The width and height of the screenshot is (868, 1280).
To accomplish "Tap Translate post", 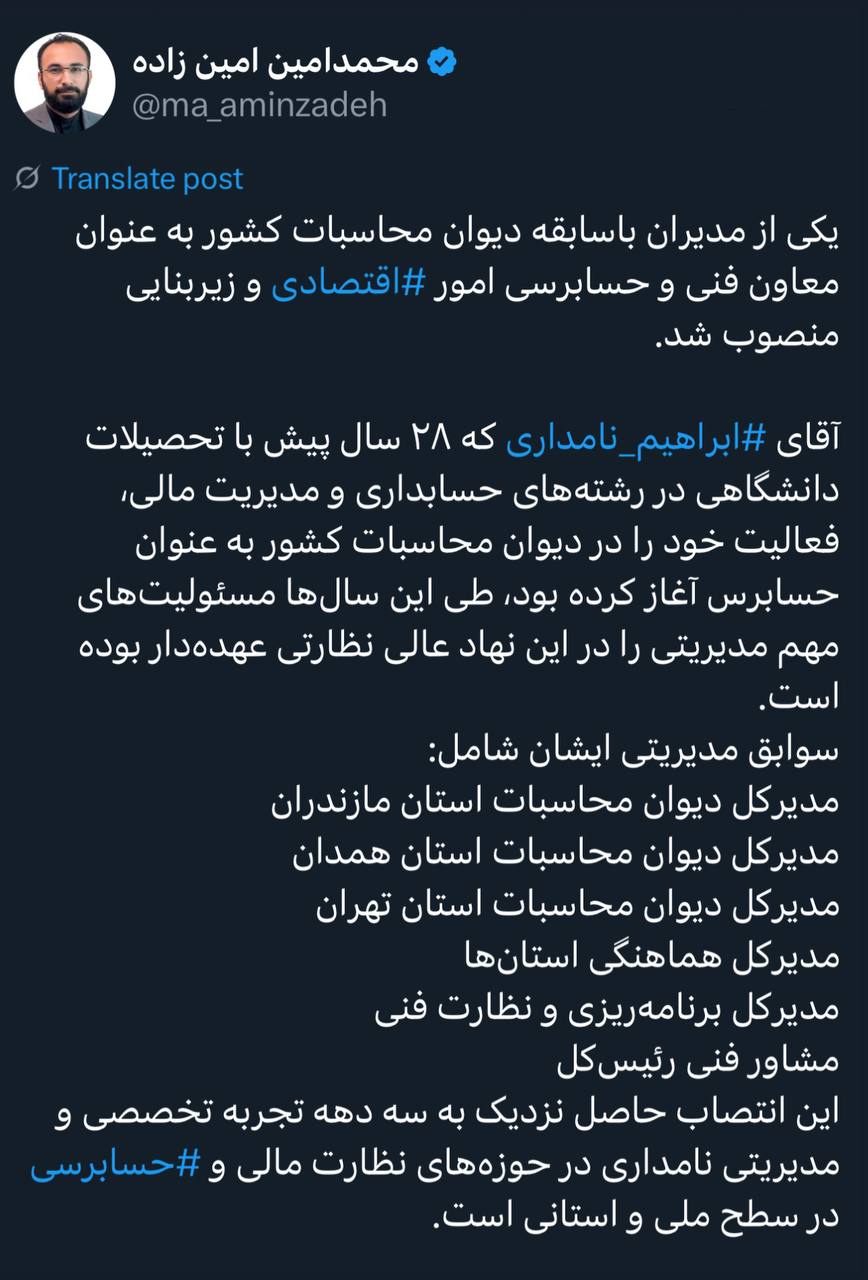I will [147, 179].
